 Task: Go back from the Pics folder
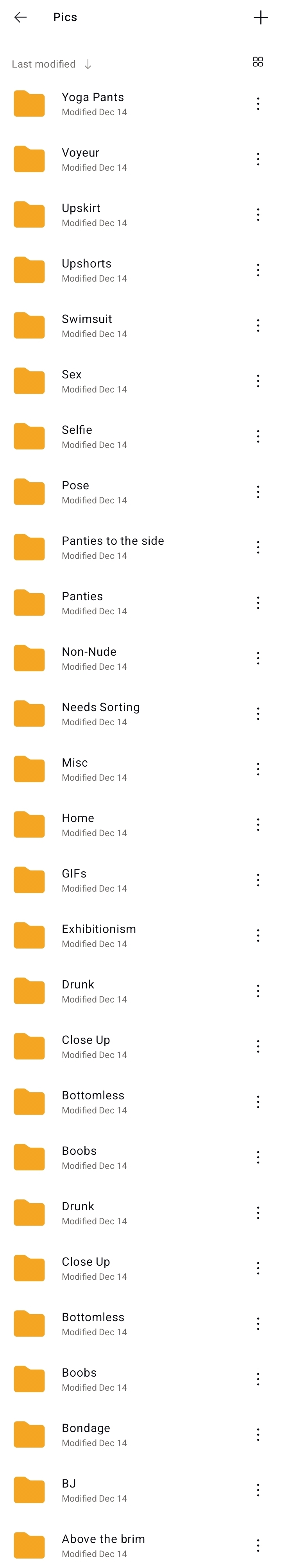[21, 17]
